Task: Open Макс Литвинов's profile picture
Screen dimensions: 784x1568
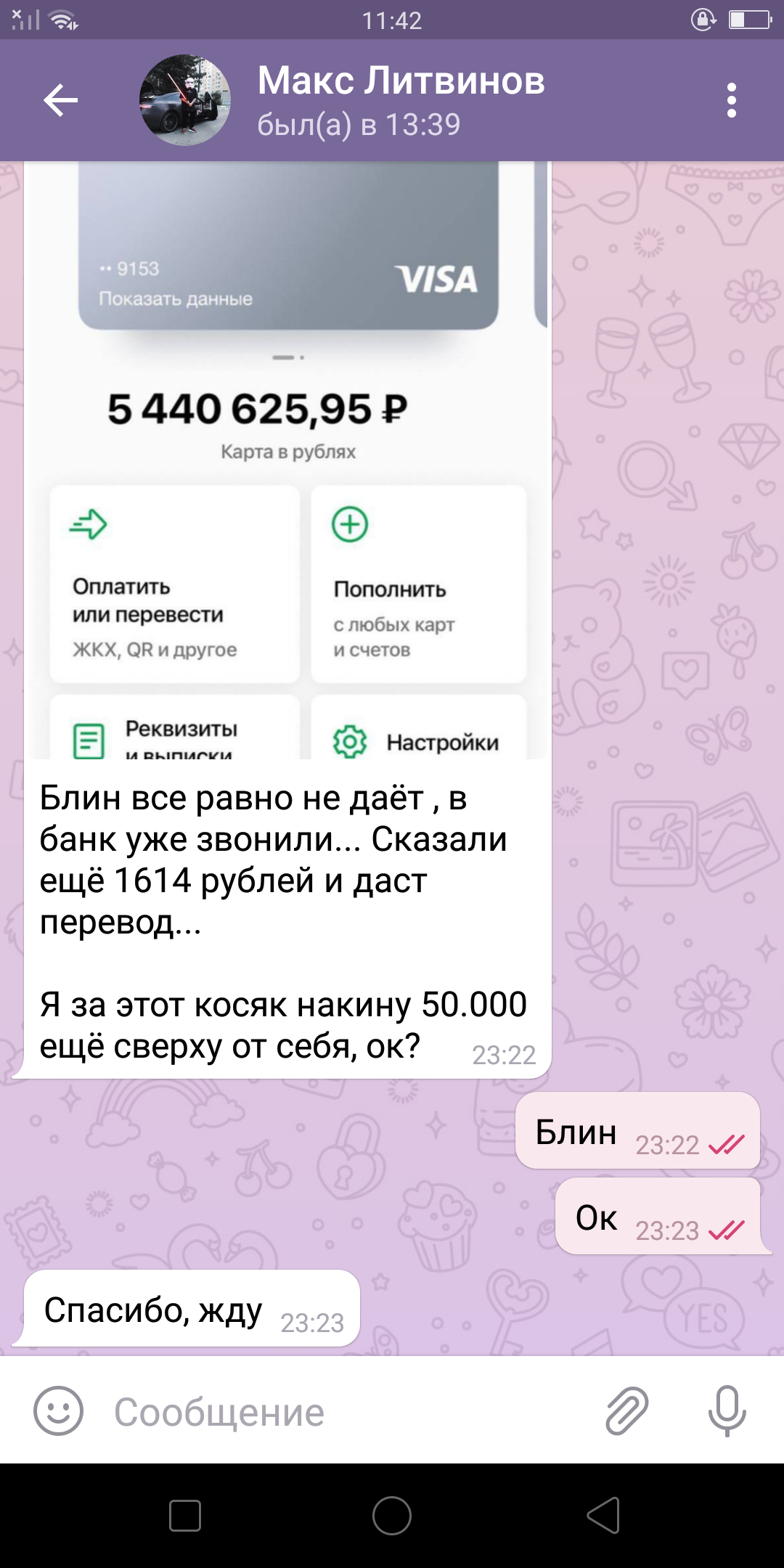Action: coord(185,100)
